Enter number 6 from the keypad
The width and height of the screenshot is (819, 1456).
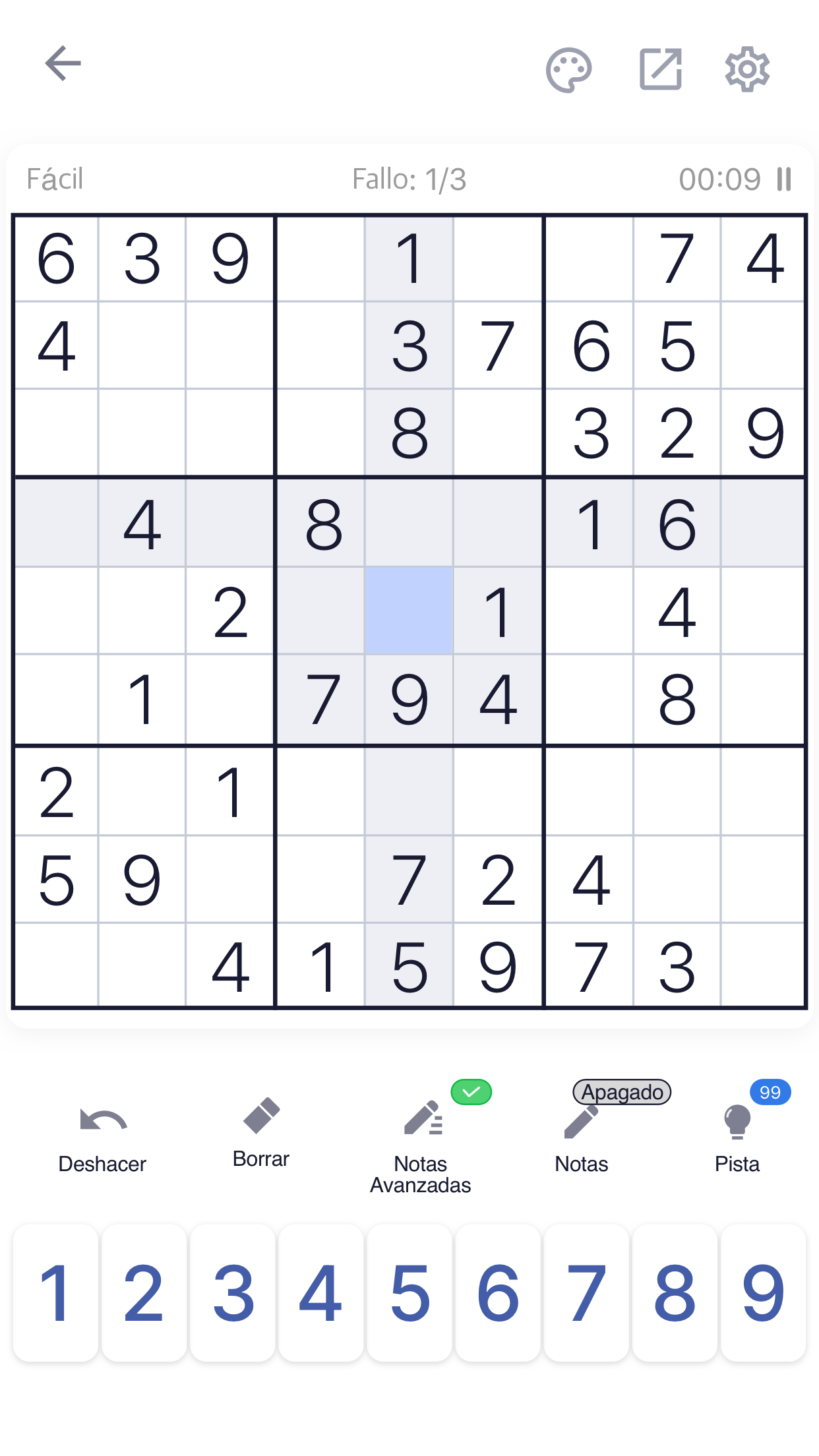[x=498, y=1292]
